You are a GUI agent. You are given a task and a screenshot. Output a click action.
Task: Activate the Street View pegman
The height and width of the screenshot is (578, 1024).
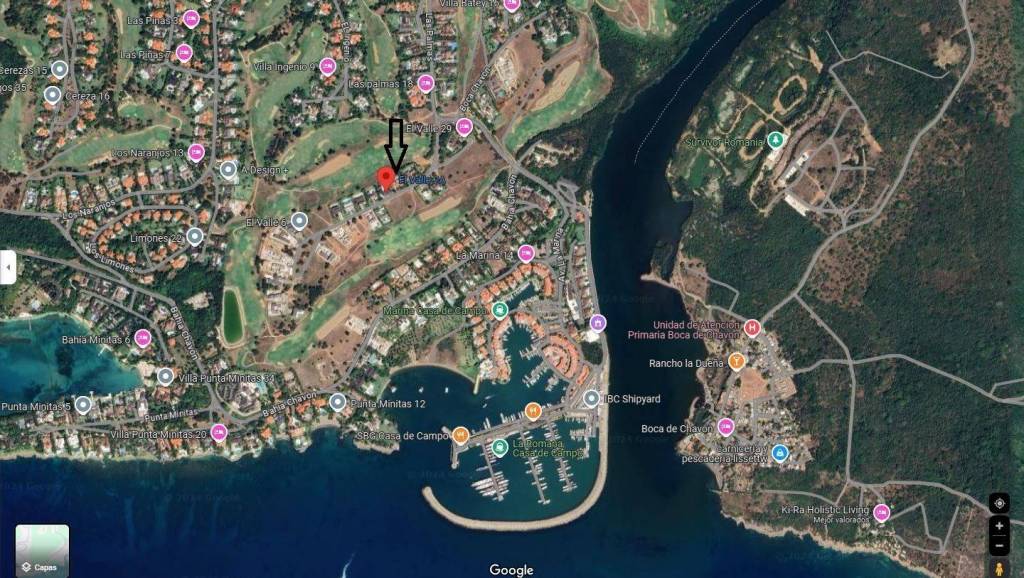click(x=999, y=569)
